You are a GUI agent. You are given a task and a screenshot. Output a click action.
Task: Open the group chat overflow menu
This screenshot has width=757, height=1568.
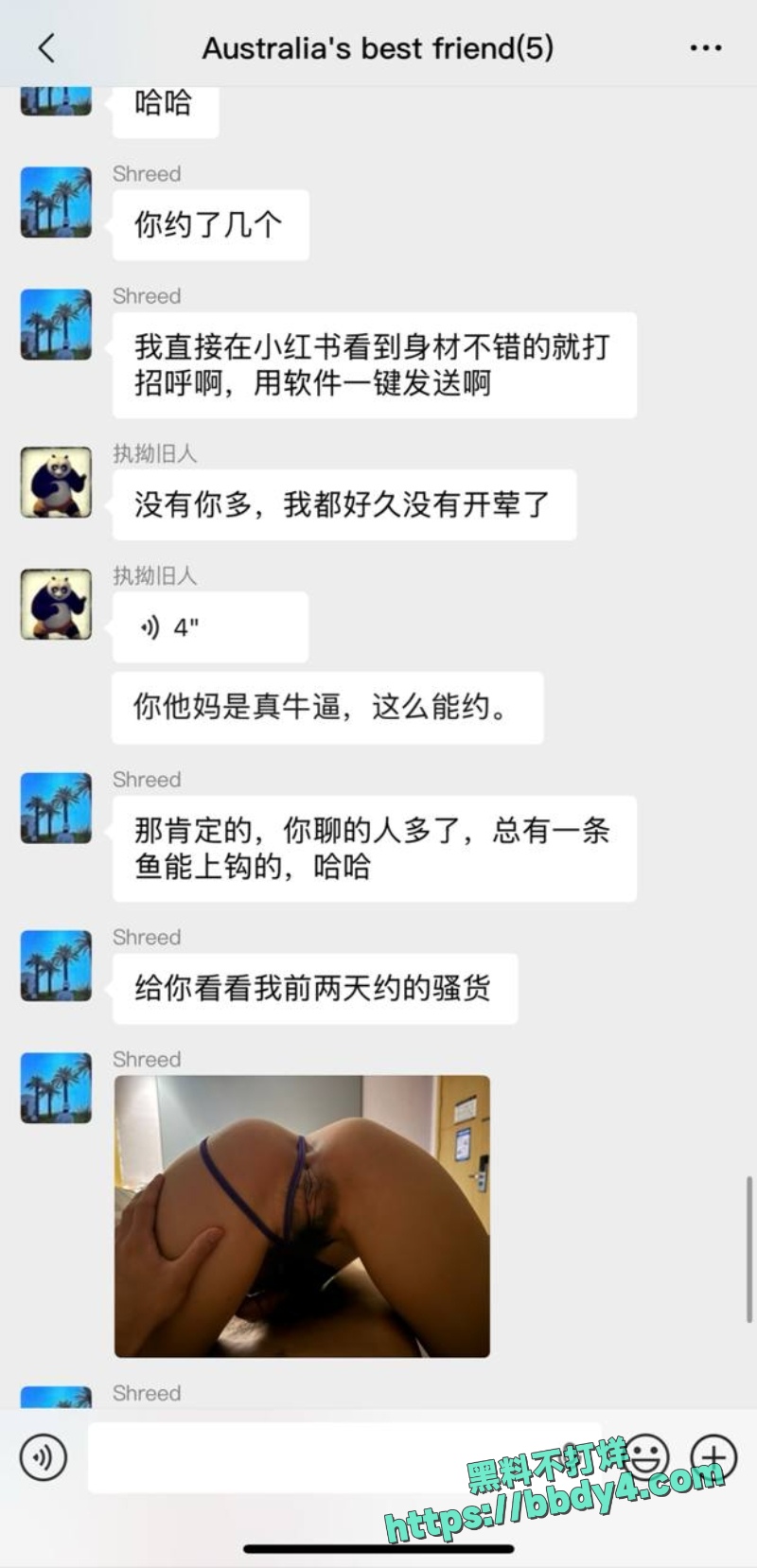[x=705, y=47]
